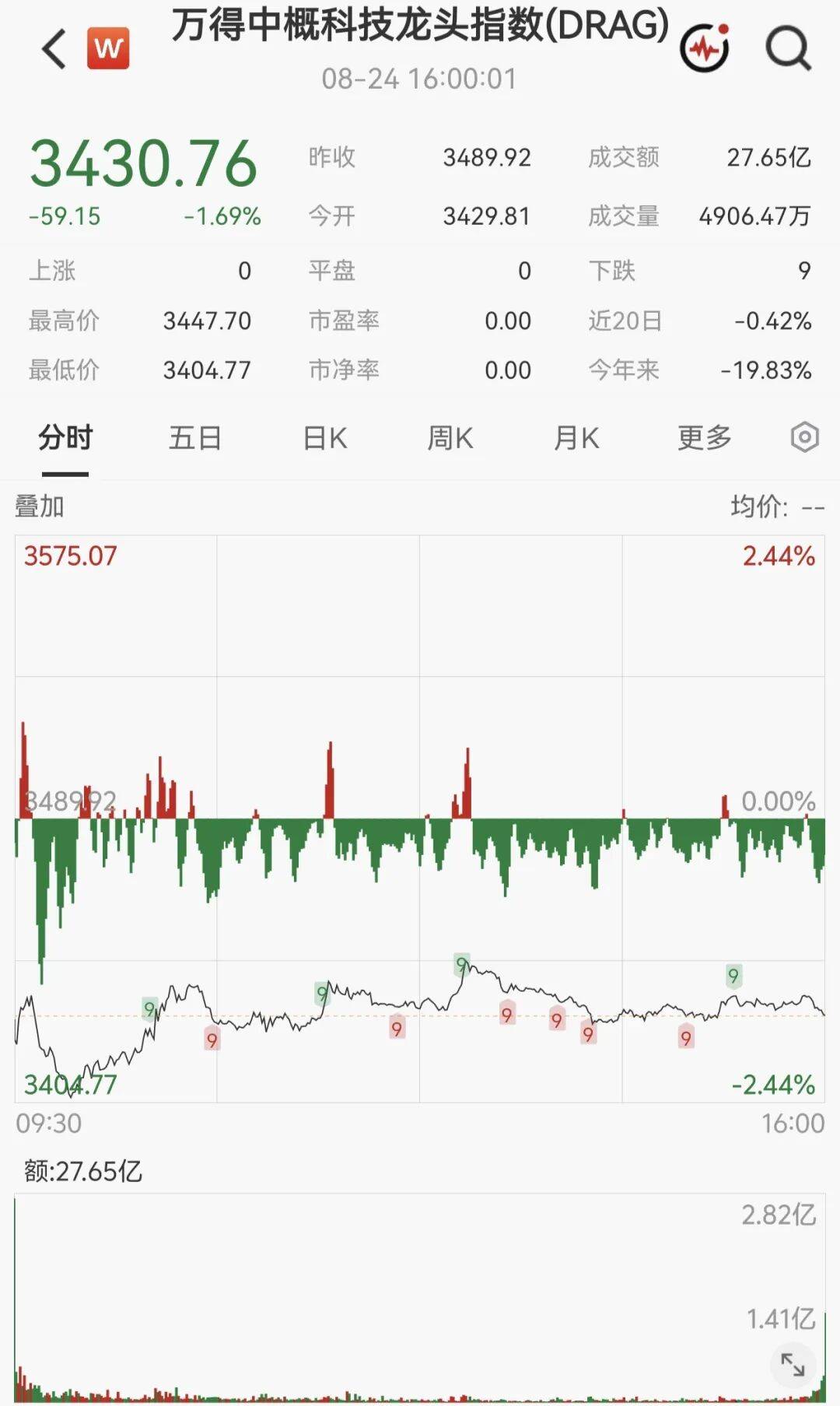Image resolution: width=840 pixels, height=1406 pixels.
Task: Open chart settings hexagon icon
Action: (x=805, y=437)
